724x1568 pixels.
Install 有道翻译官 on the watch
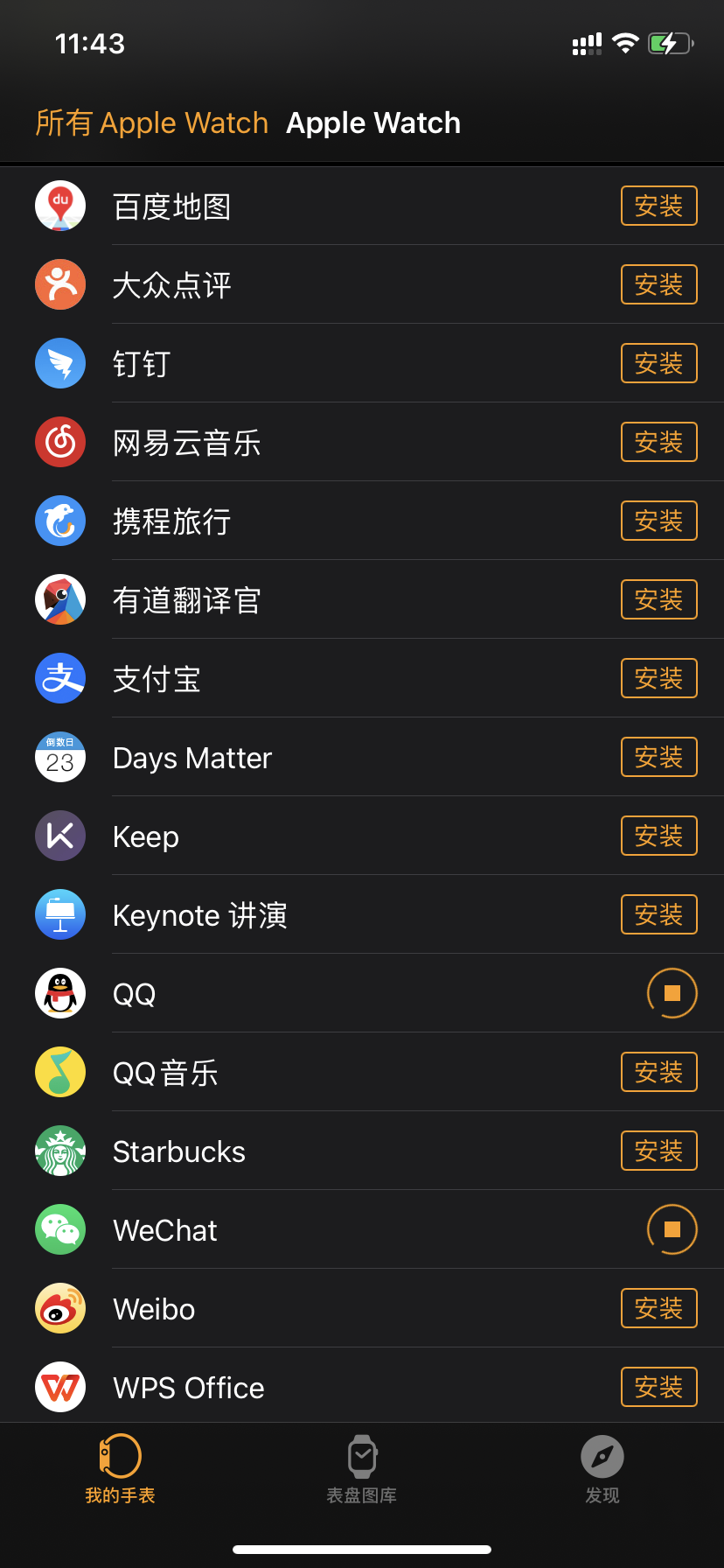[x=658, y=599]
